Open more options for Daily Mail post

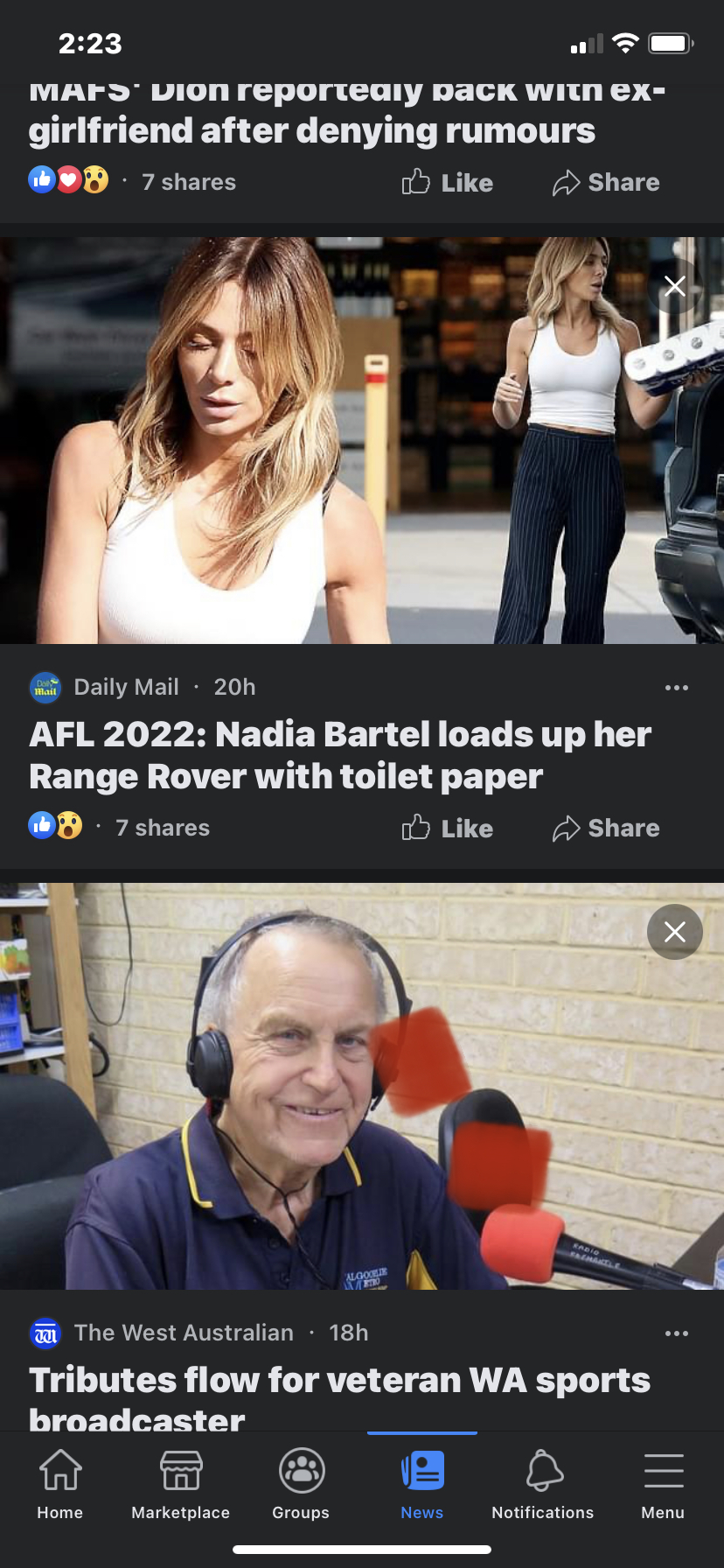(x=676, y=688)
